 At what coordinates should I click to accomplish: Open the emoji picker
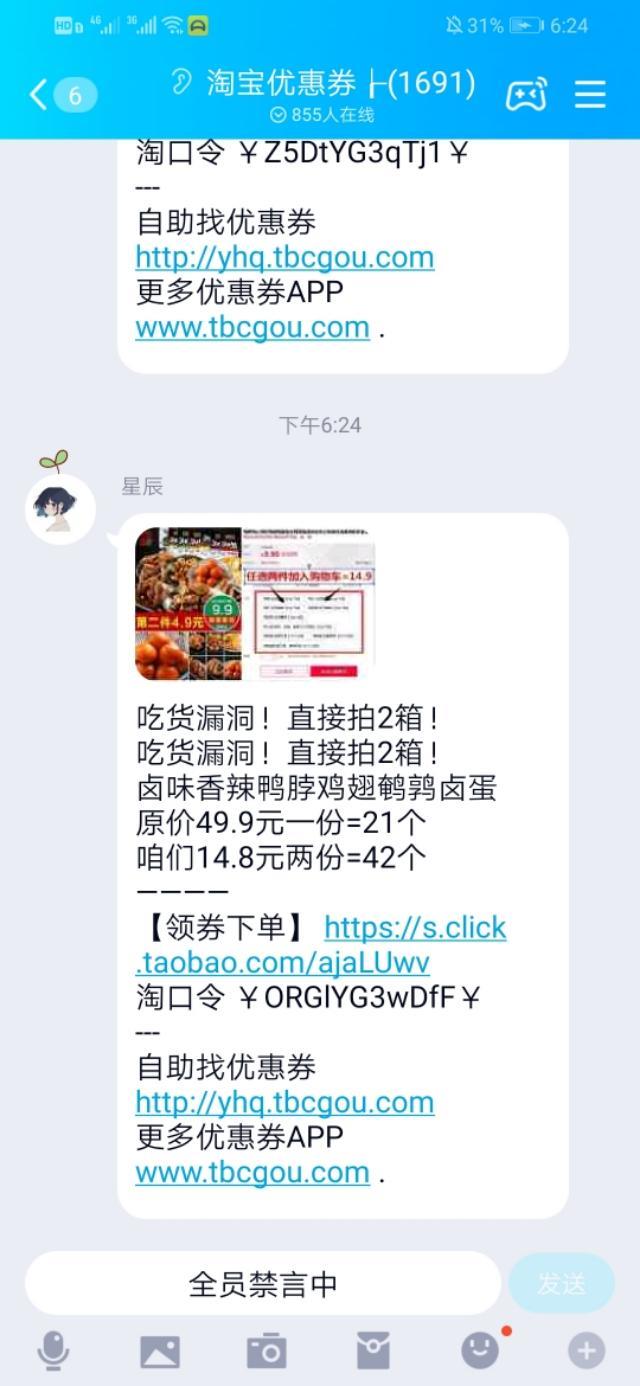click(x=480, y=1352)
